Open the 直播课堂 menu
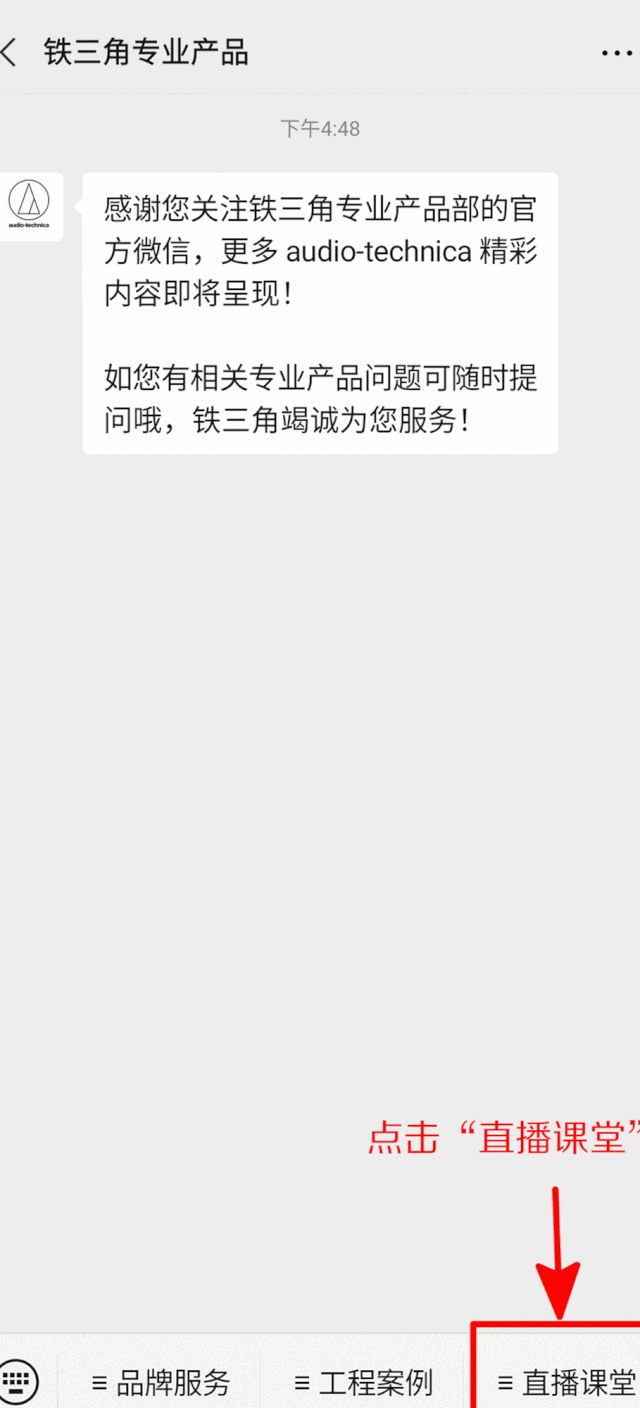The image size is (640, 1408). click(x=566, y=1383)
